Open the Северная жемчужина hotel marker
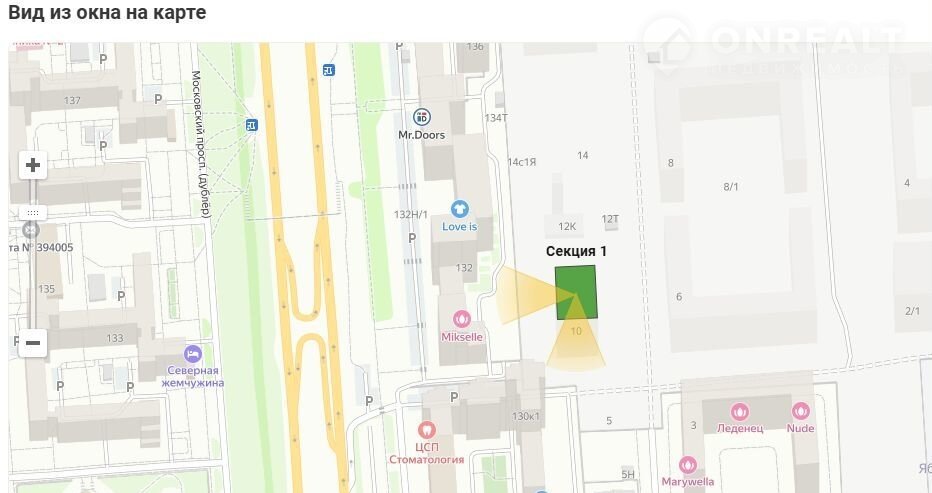Image resolution: width=932 pixels, height=493 pixels. (193, 354)
